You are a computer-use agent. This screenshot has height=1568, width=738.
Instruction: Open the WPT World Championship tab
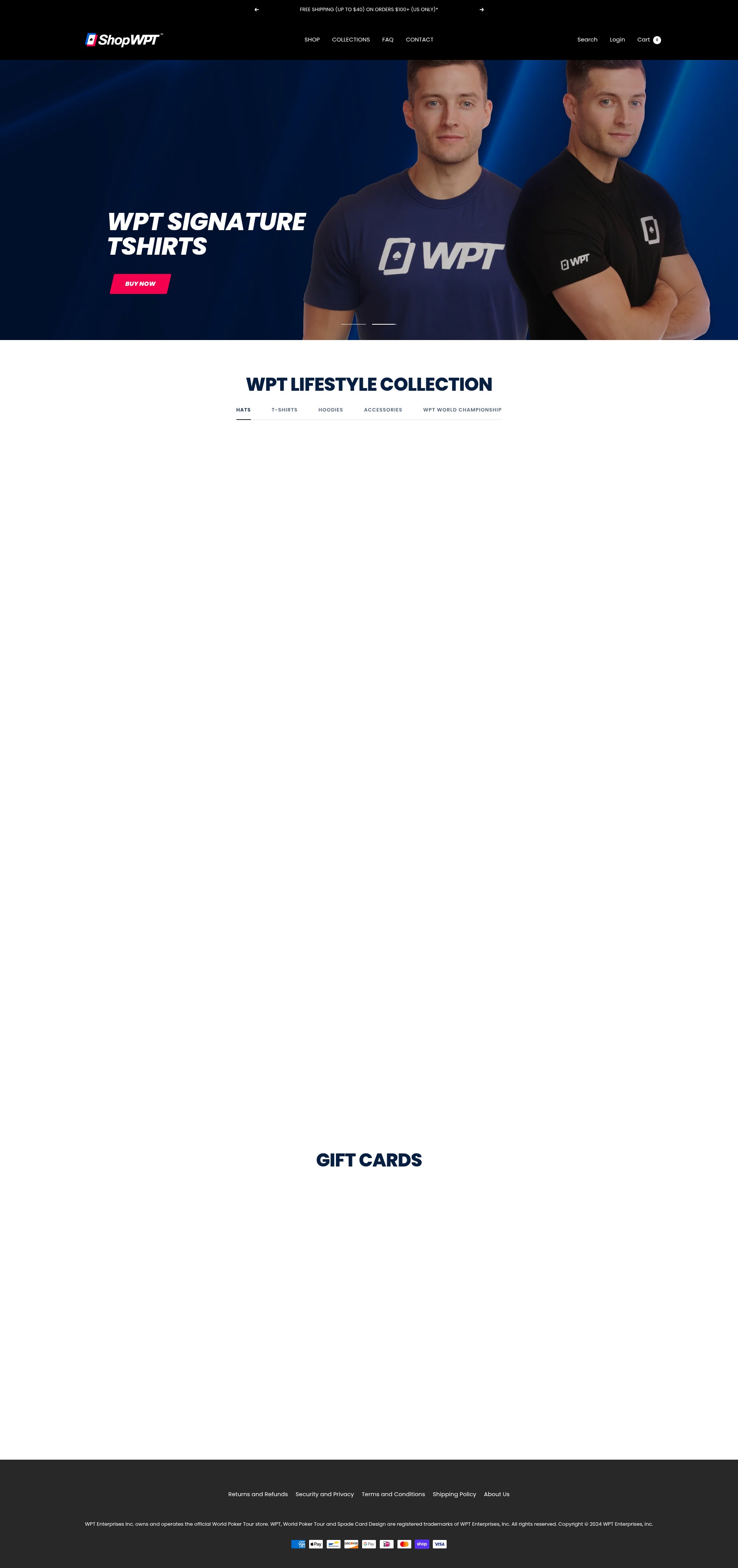[x=462, y=410]
